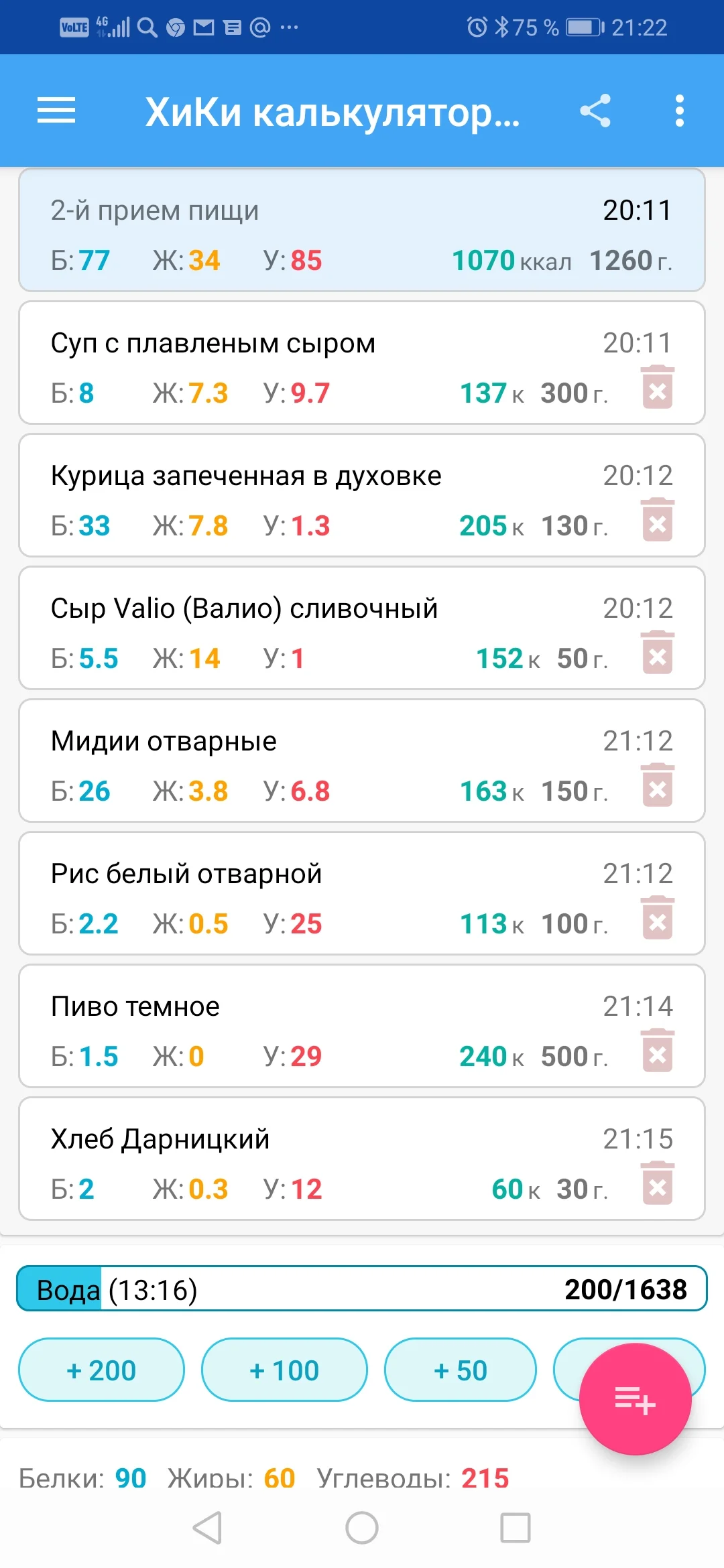The image size is (724, 1568).
Task: Add 50 ml of water
Action: pyautogui.click(x=460, y=1370)
